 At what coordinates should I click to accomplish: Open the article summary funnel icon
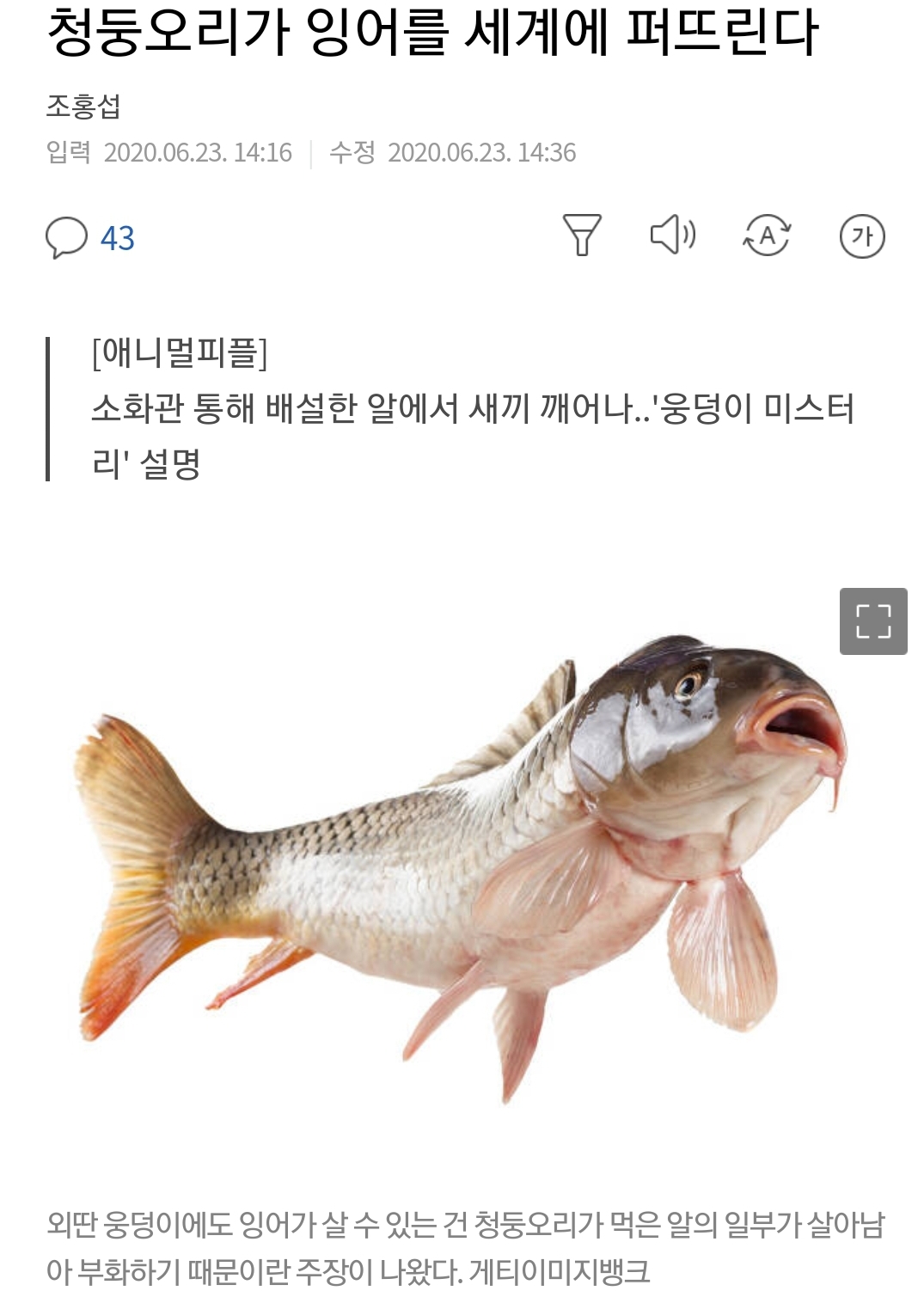(582, 236)
